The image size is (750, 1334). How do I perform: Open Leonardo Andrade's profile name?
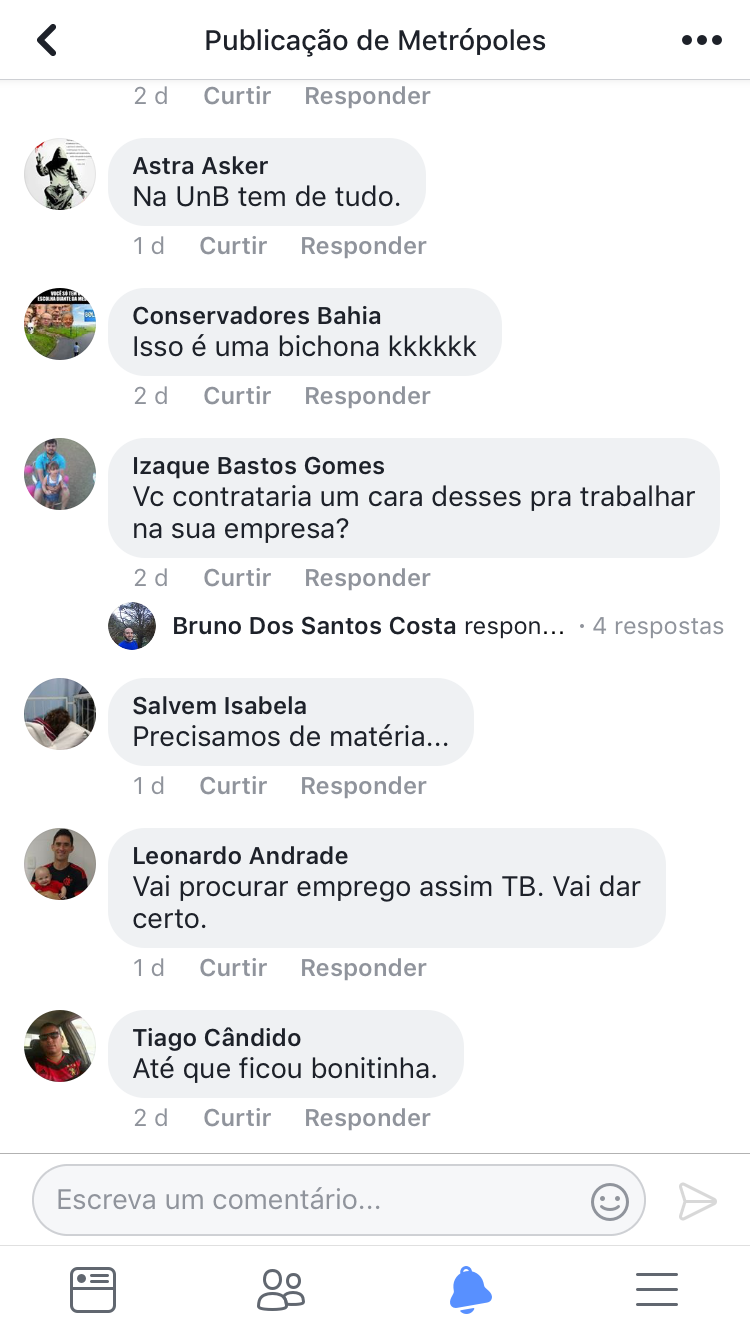240,856
